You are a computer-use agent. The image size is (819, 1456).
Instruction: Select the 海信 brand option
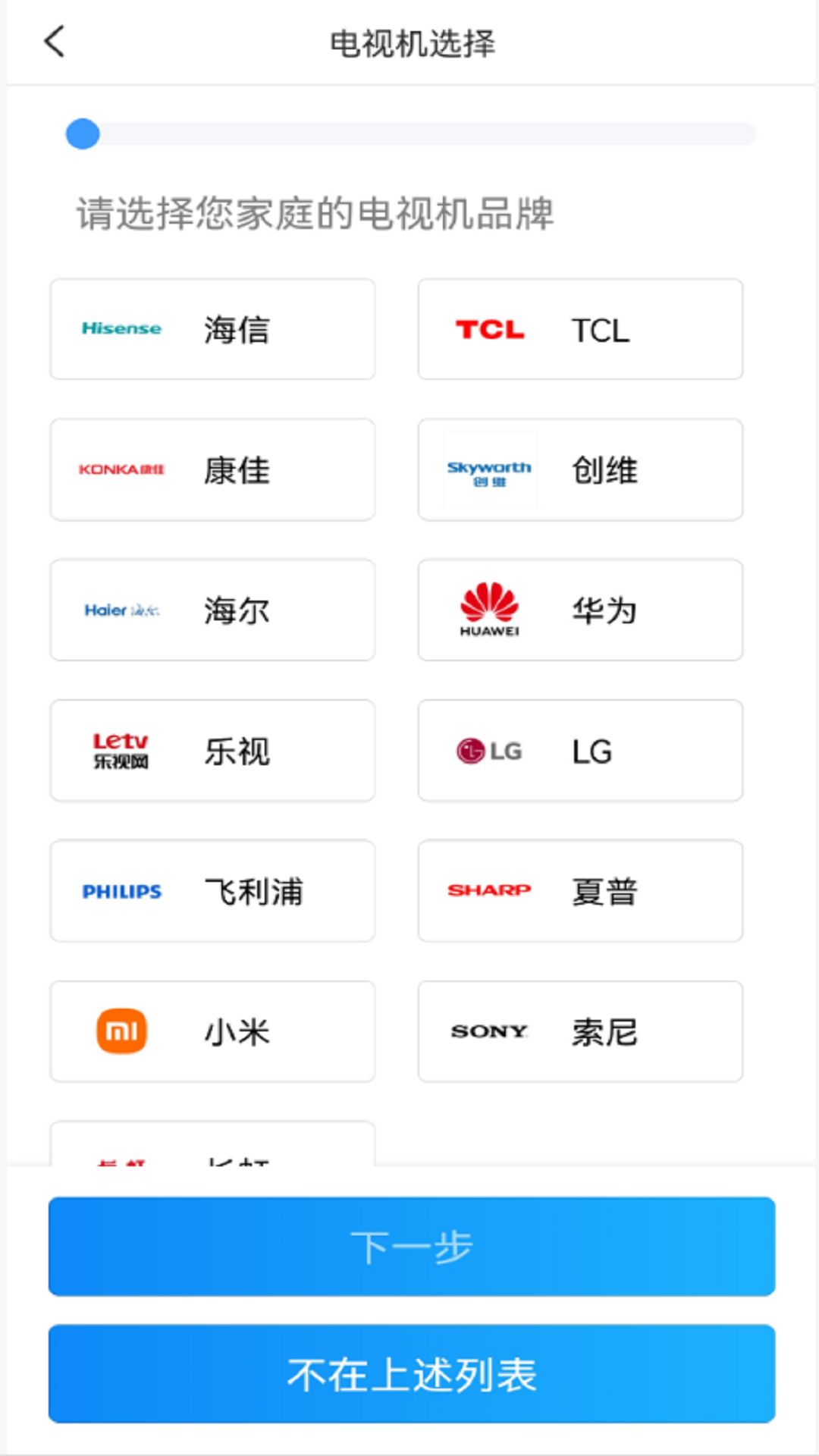[212, 329]
